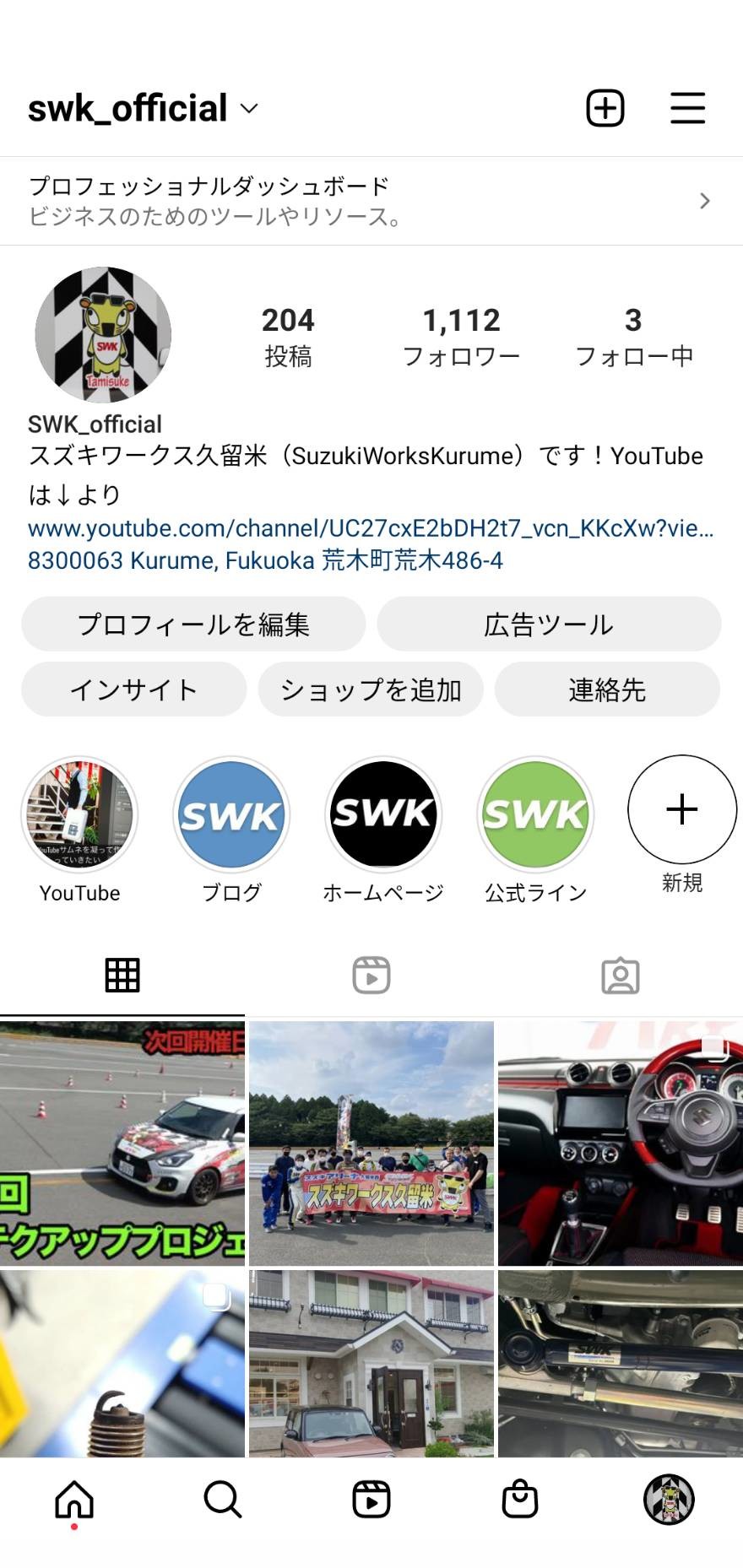Viewport: 743px width, 1568px height.
Task: Go to the search tab in the bottom bar
Action: (223, 1500)
